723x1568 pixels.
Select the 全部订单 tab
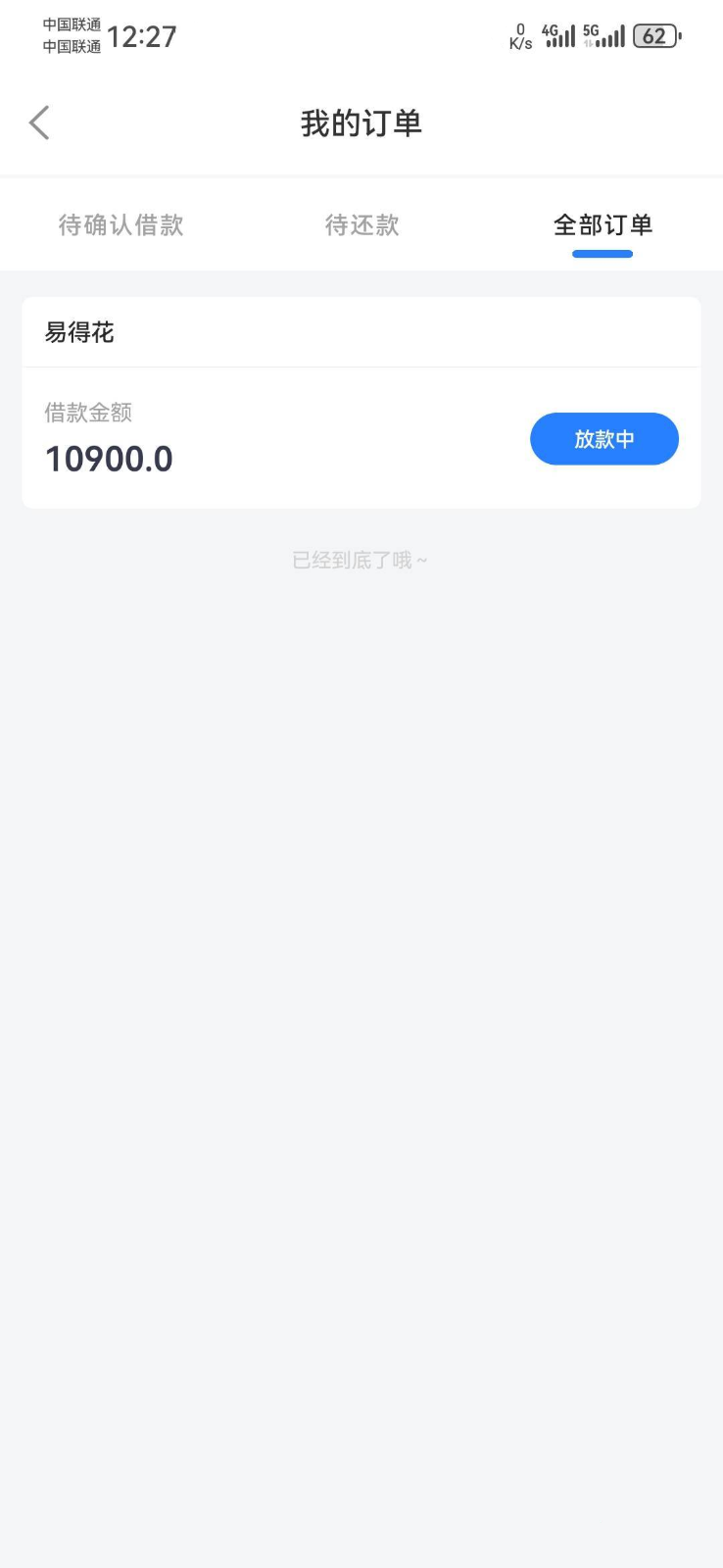[602, 225]
